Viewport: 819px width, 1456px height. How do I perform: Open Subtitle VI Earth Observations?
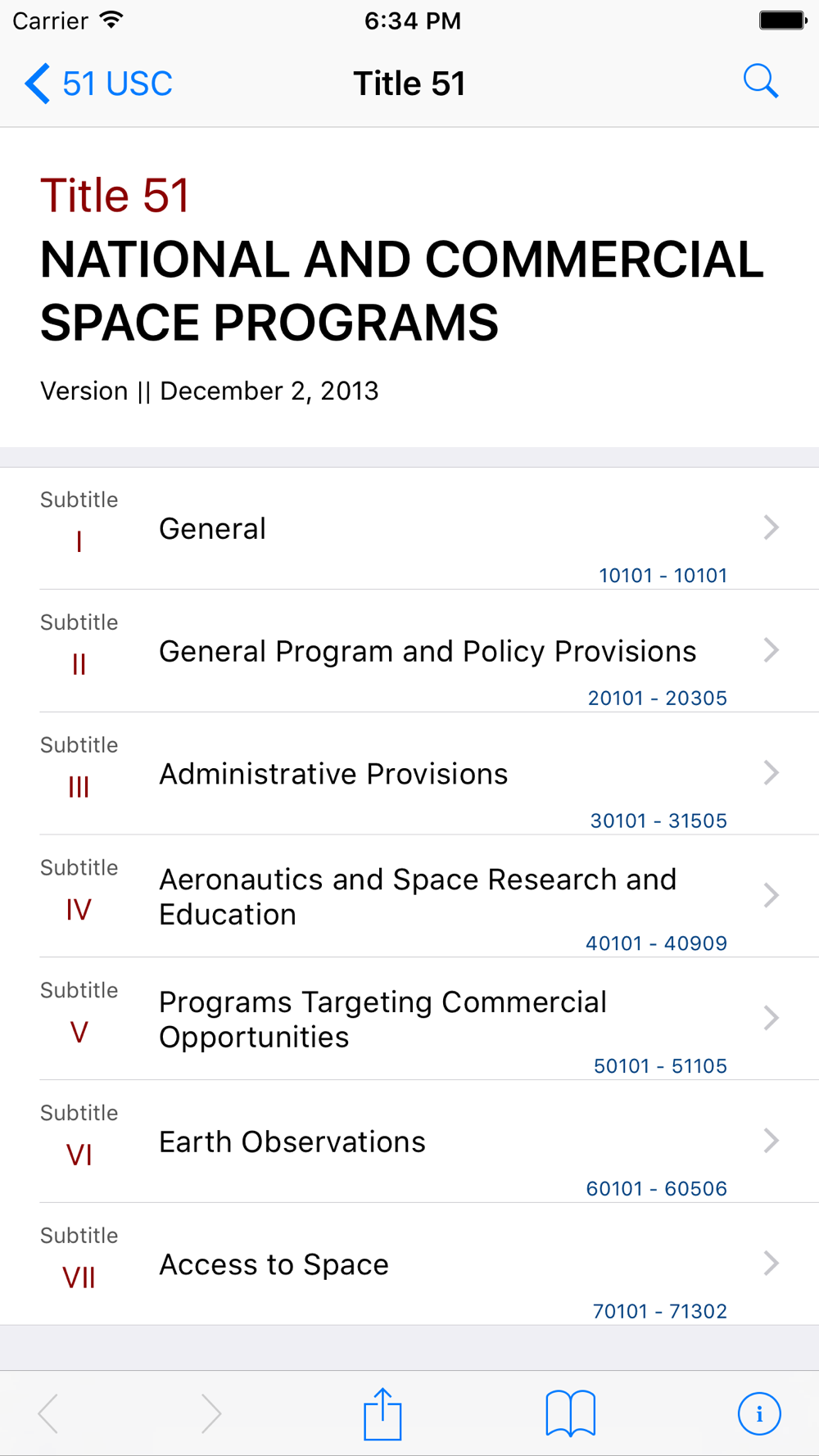coord(409,1142)
